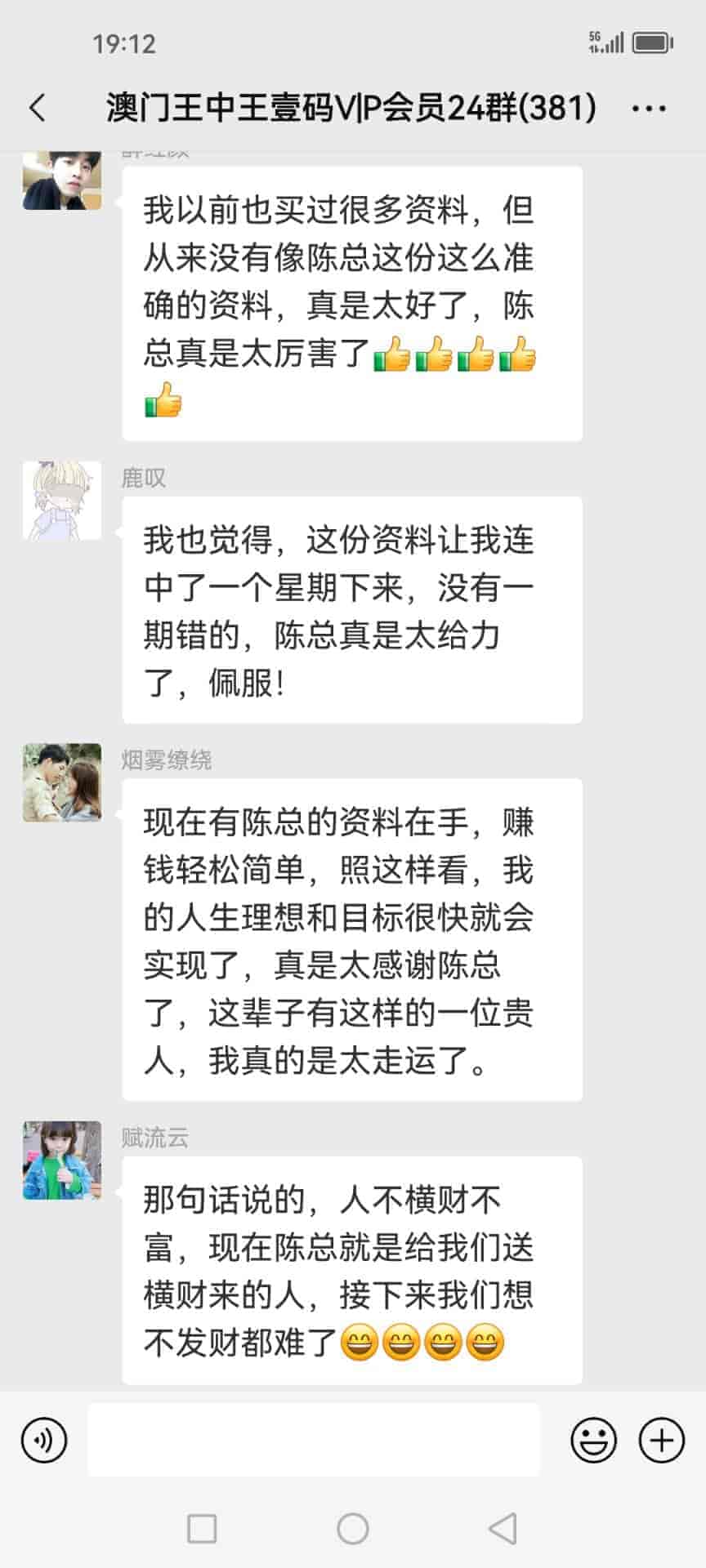Image resolution: width=706 pixels, height=1568 pixels.
Task: Open the emoji picker
Action: tap(593, 1440)
